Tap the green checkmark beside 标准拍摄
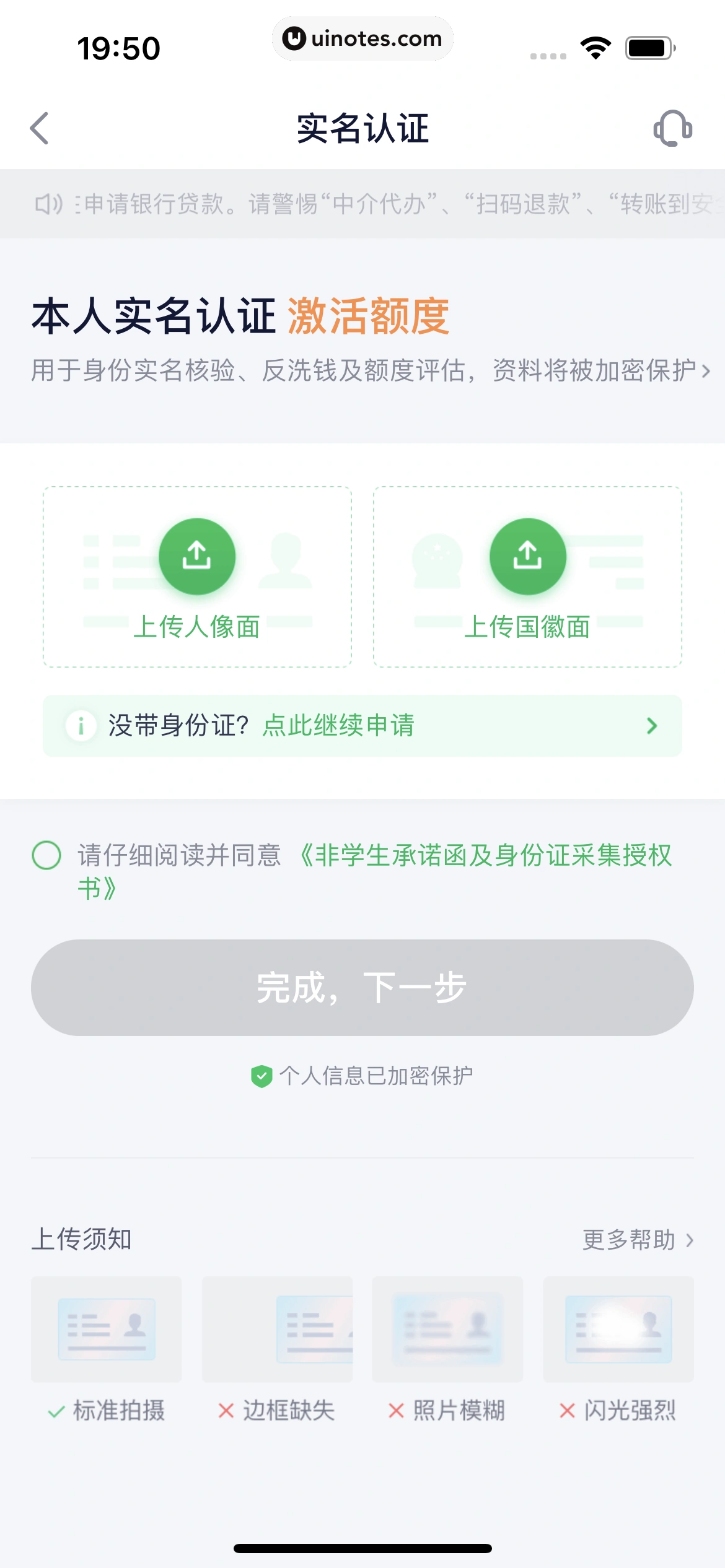The height and width of the screenshot is (1568, 725). pyautogui.click(x=55, y=1411)
